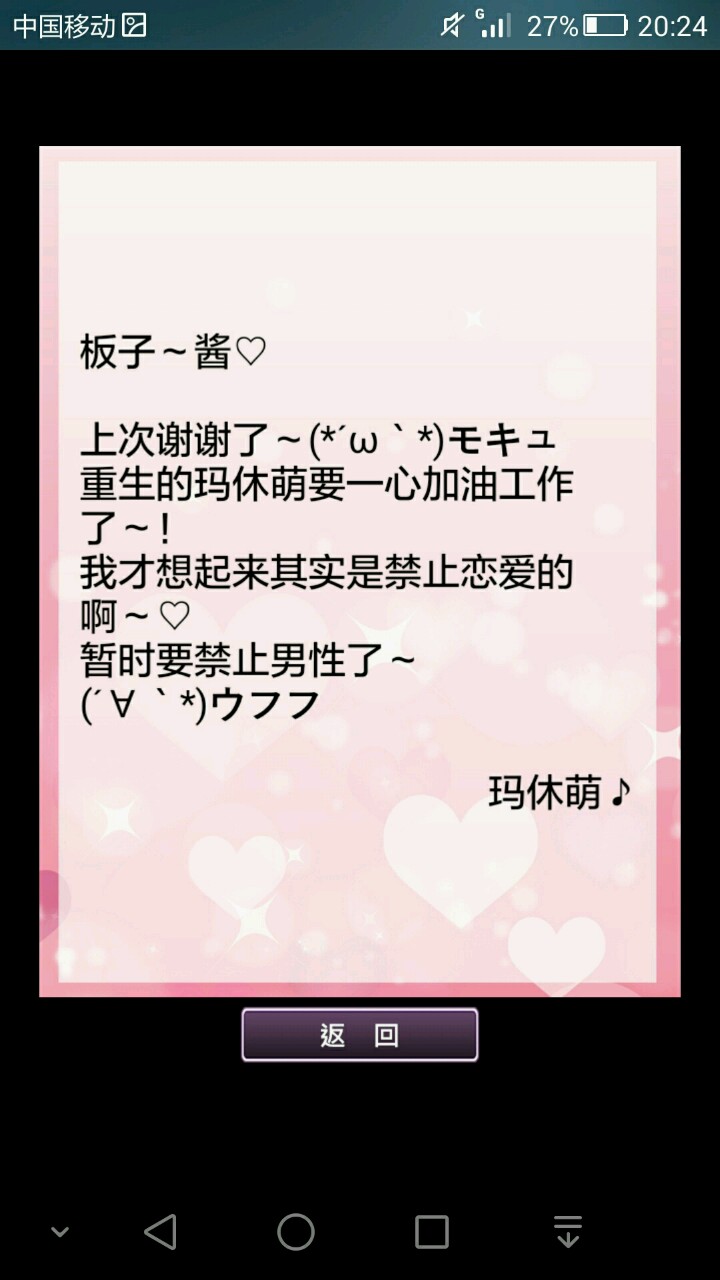Image resolution: width=720 pixels, height=1280 pixels.
Task: Go to the home screen via the circle button
Action: (x=296, y=1232)
